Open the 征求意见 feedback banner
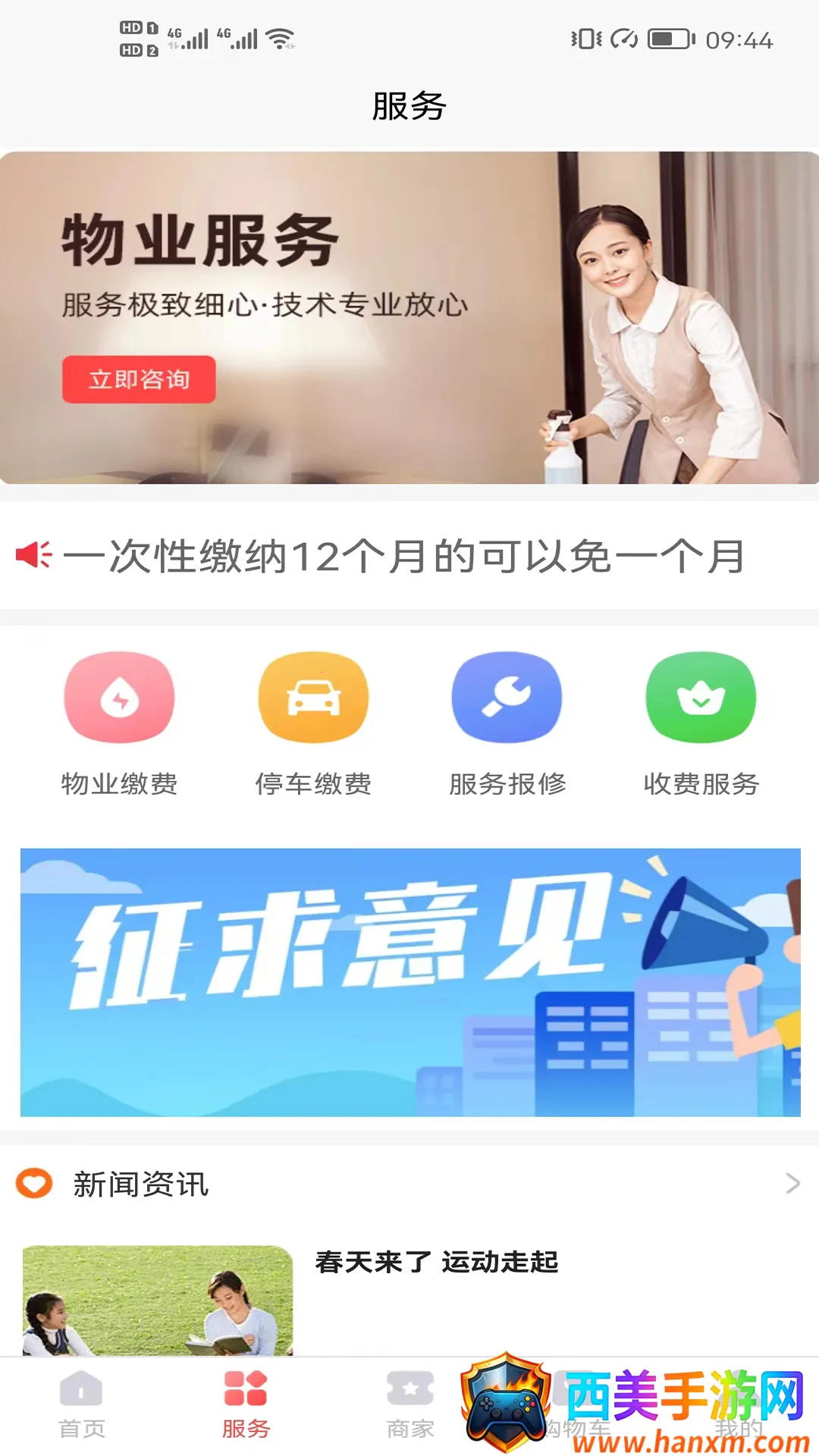The height and width of the screenshot is (1456, 819). (409, 982)
